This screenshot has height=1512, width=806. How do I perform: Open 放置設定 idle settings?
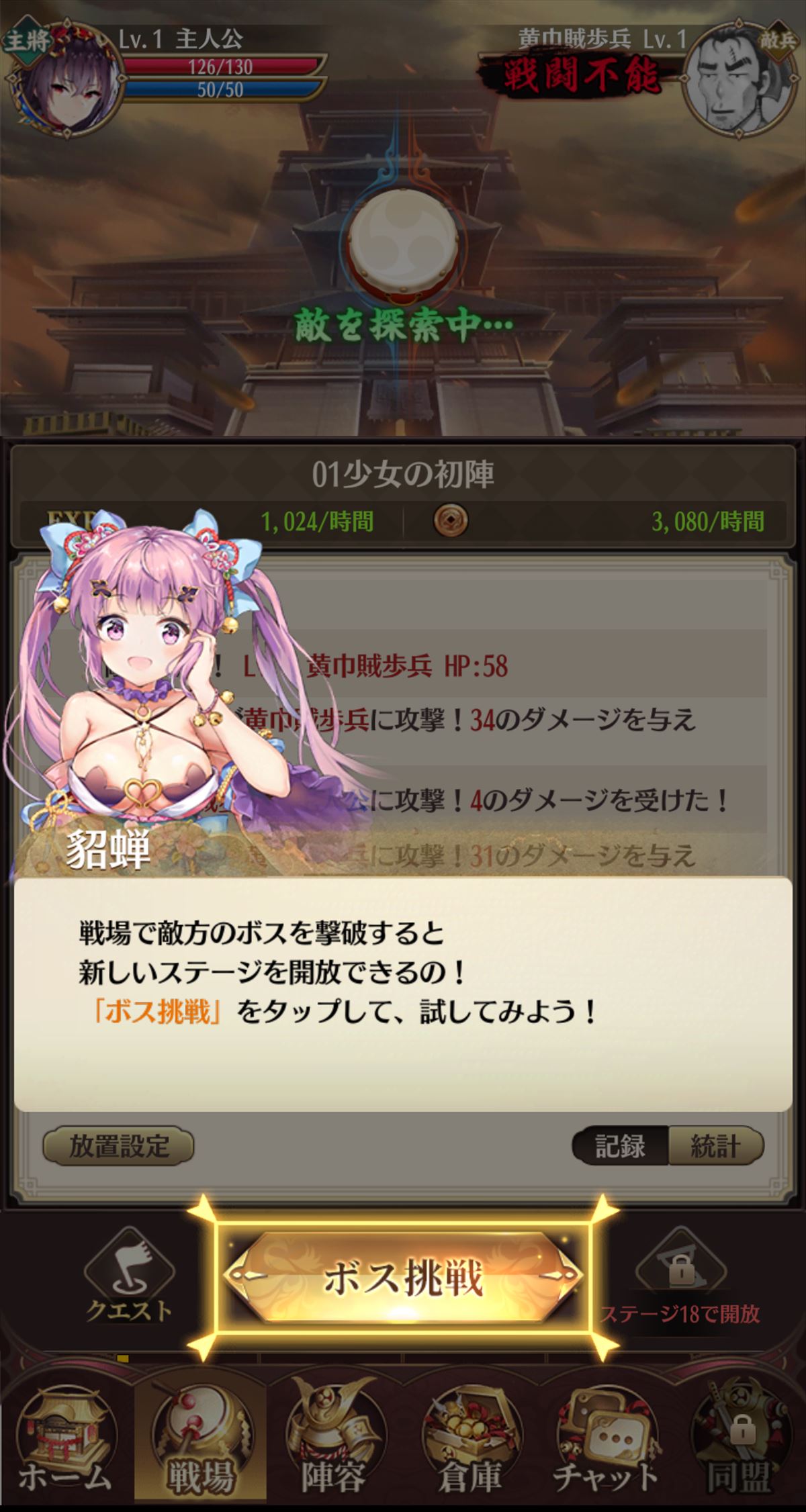point(118,1146)
